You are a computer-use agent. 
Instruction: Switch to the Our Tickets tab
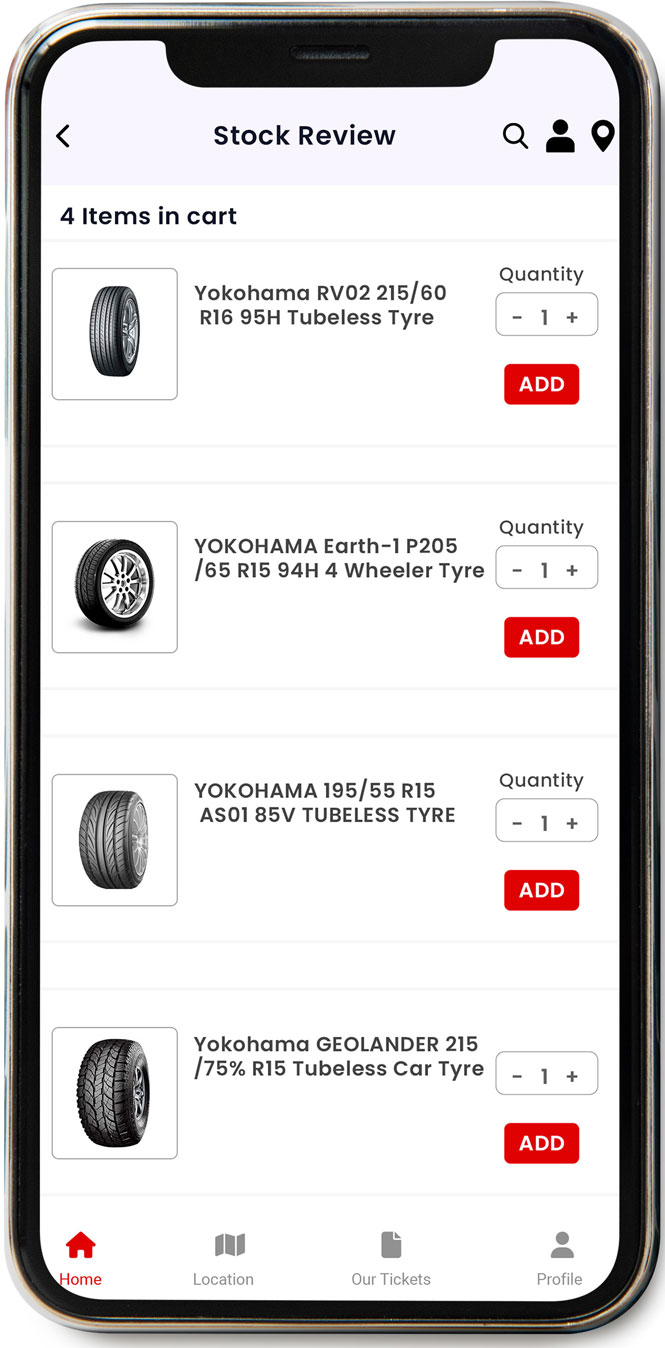pyautogui.click(x=391, y=1258)
